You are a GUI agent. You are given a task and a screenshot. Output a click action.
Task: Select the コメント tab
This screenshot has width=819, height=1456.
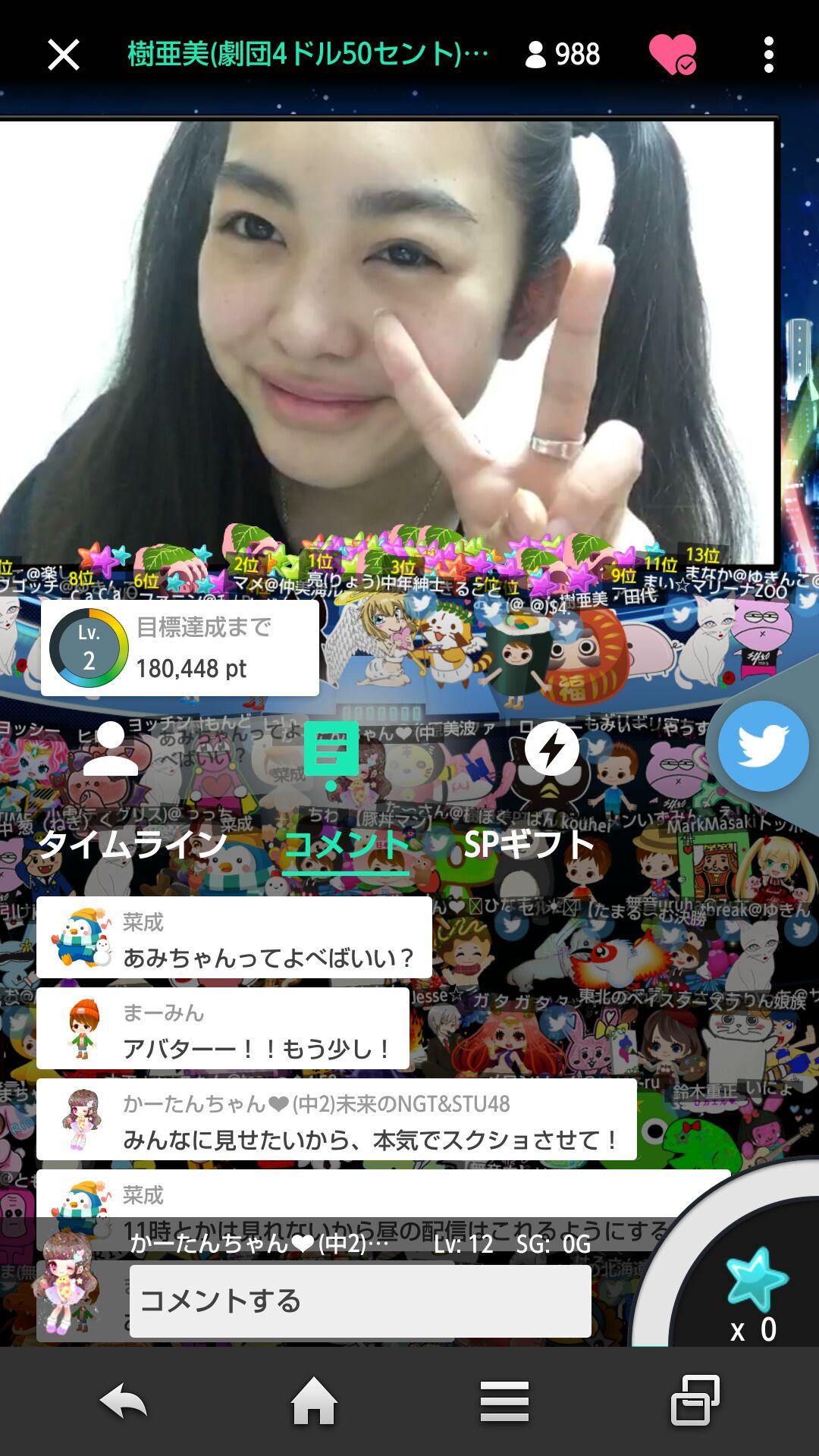point(346,796)
